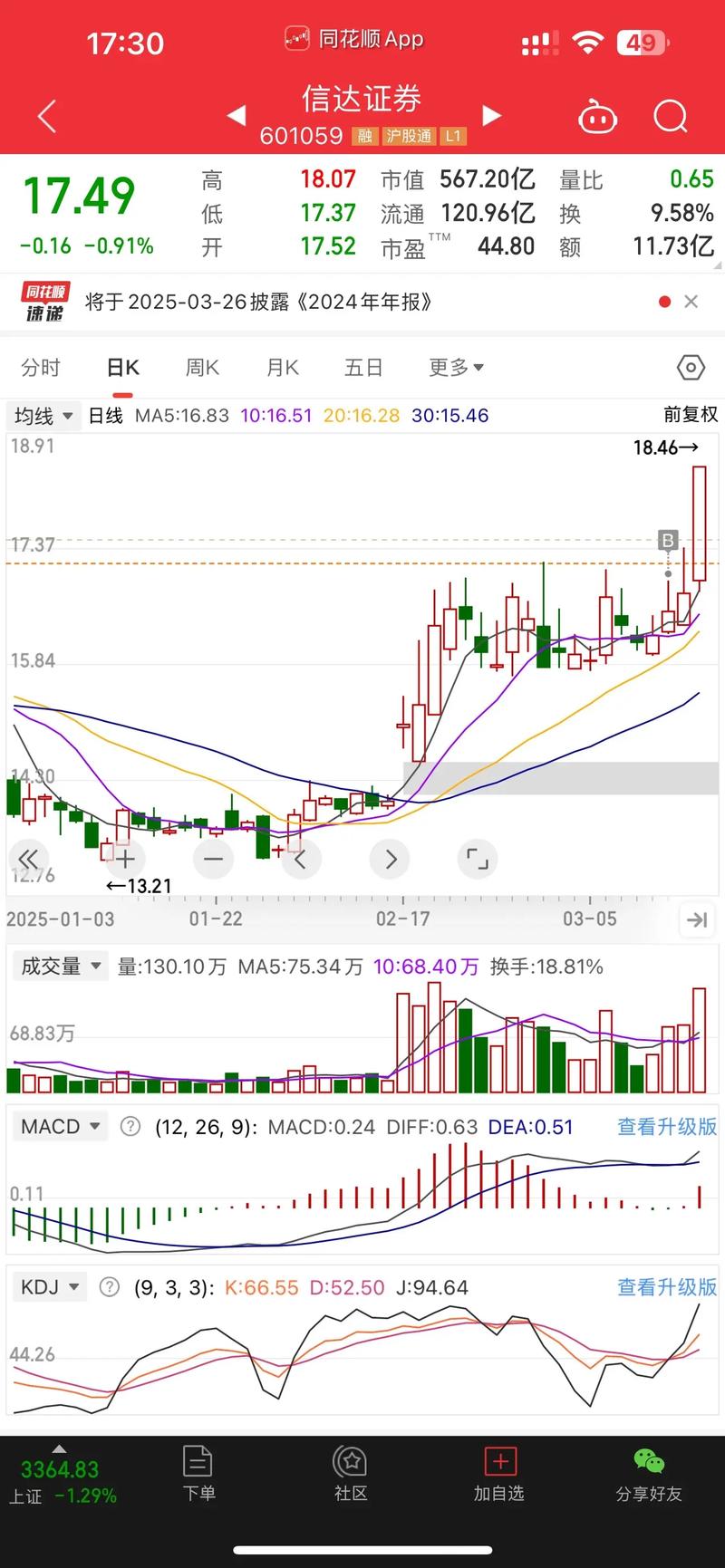Add the stock via 加自选
The height and width of the screenshot is (1568, 725).
pos(499,1474)
